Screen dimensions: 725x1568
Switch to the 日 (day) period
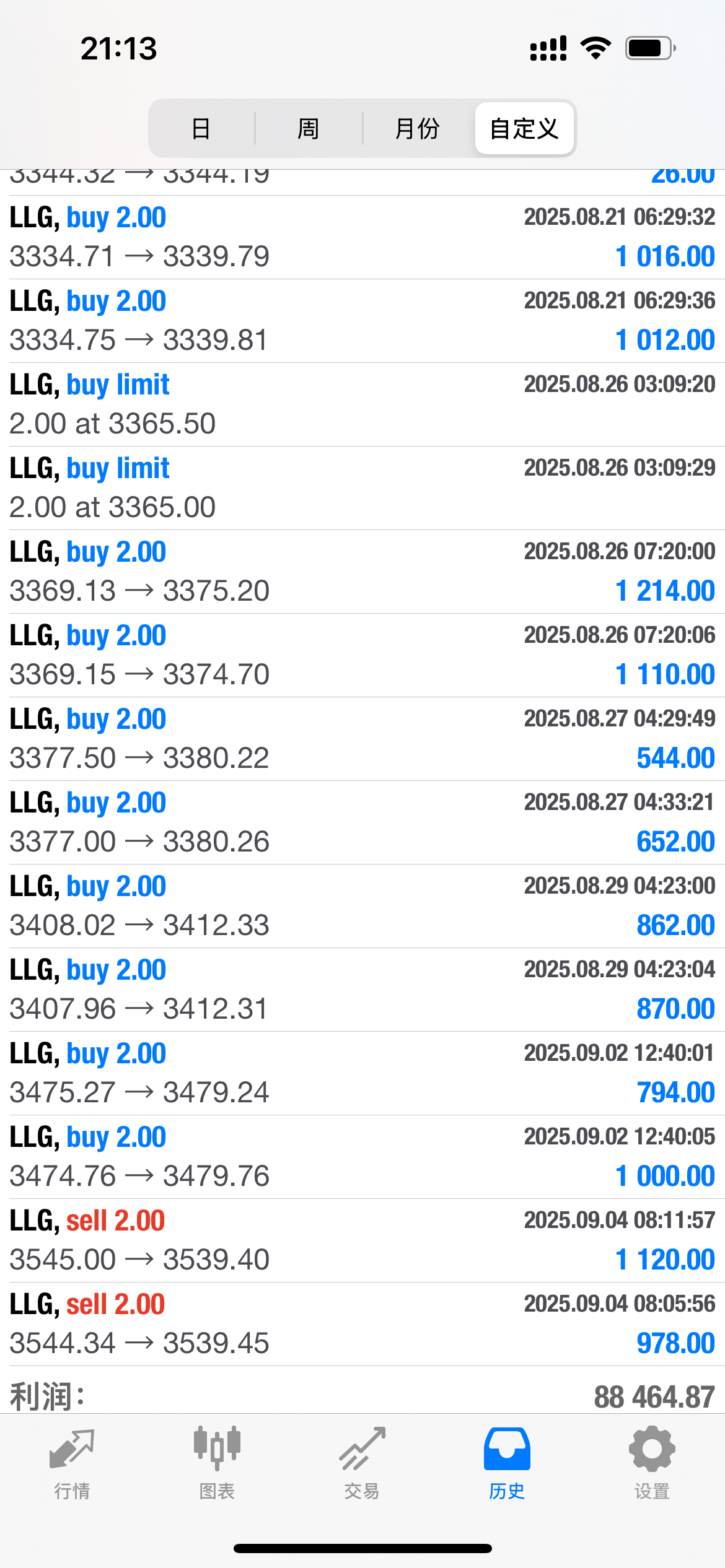click(201, 129)
